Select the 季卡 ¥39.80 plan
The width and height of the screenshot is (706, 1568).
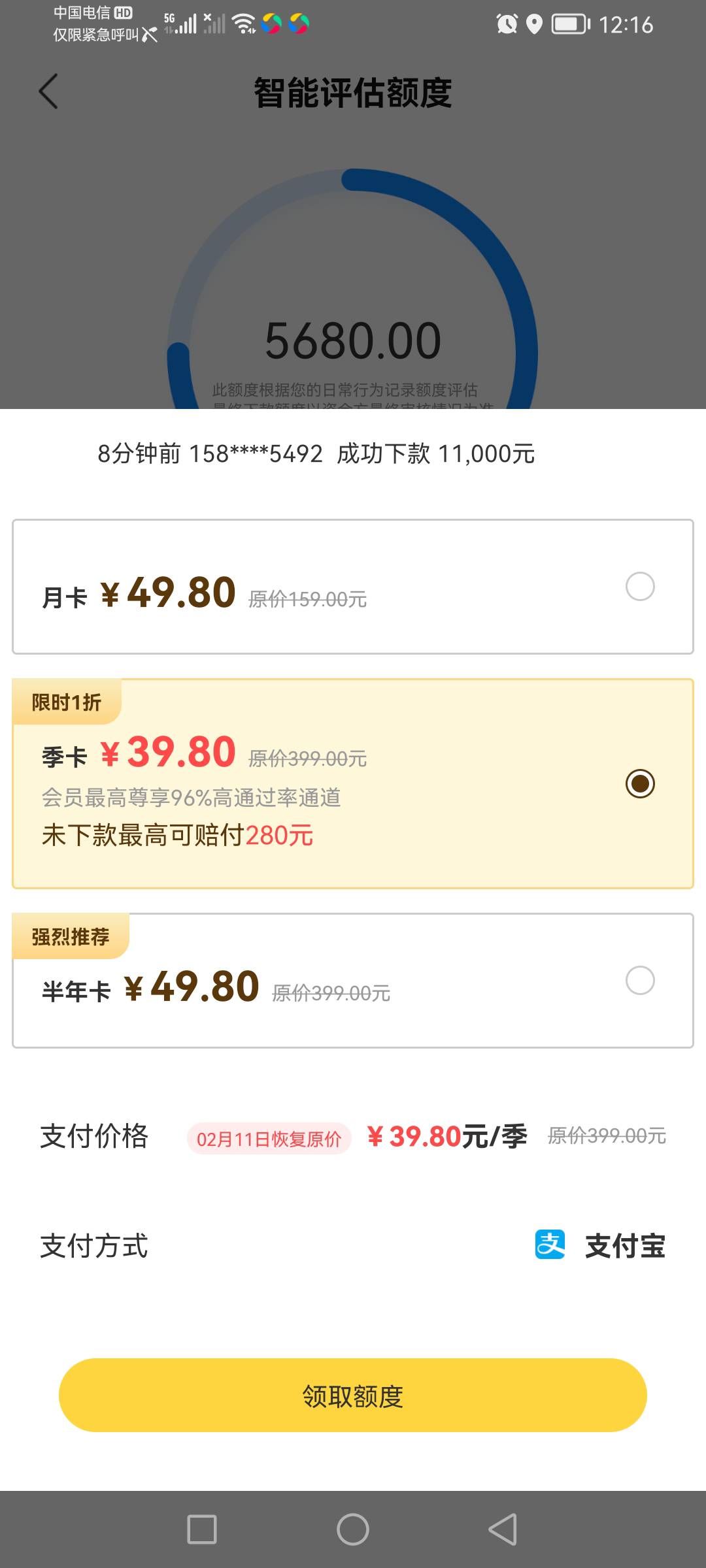coord(353,783)
